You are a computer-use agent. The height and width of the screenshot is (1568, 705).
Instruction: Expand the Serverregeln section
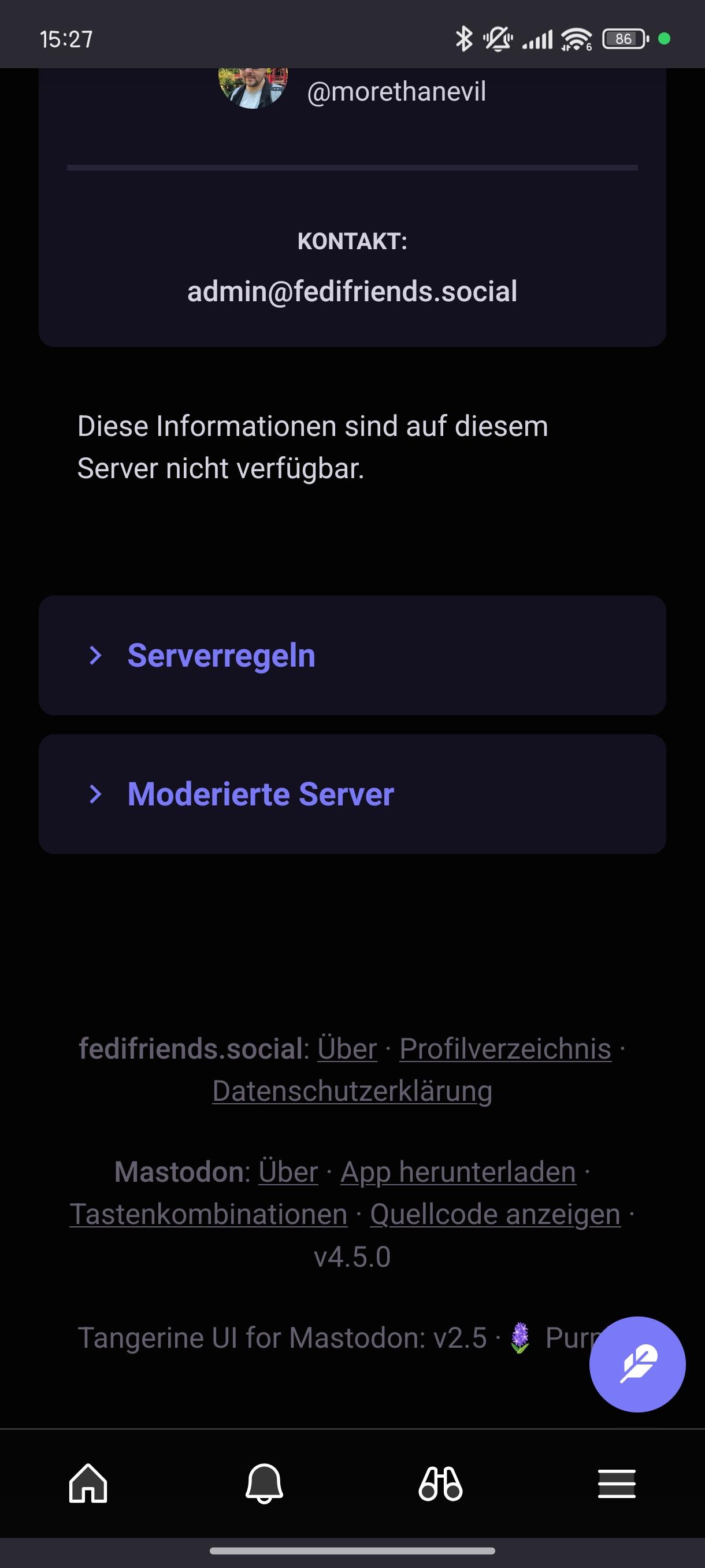pyautogui.click(x=221, y=656)
